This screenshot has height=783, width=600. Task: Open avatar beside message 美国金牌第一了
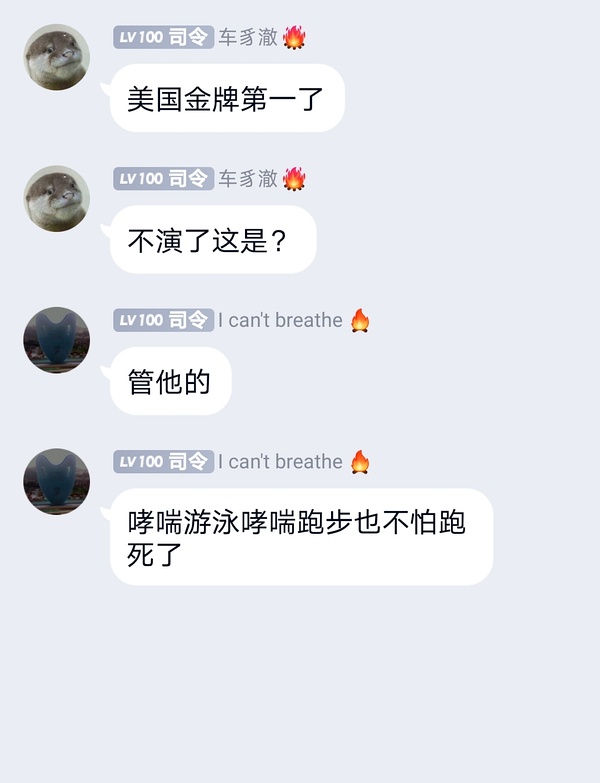pos(57,57)
